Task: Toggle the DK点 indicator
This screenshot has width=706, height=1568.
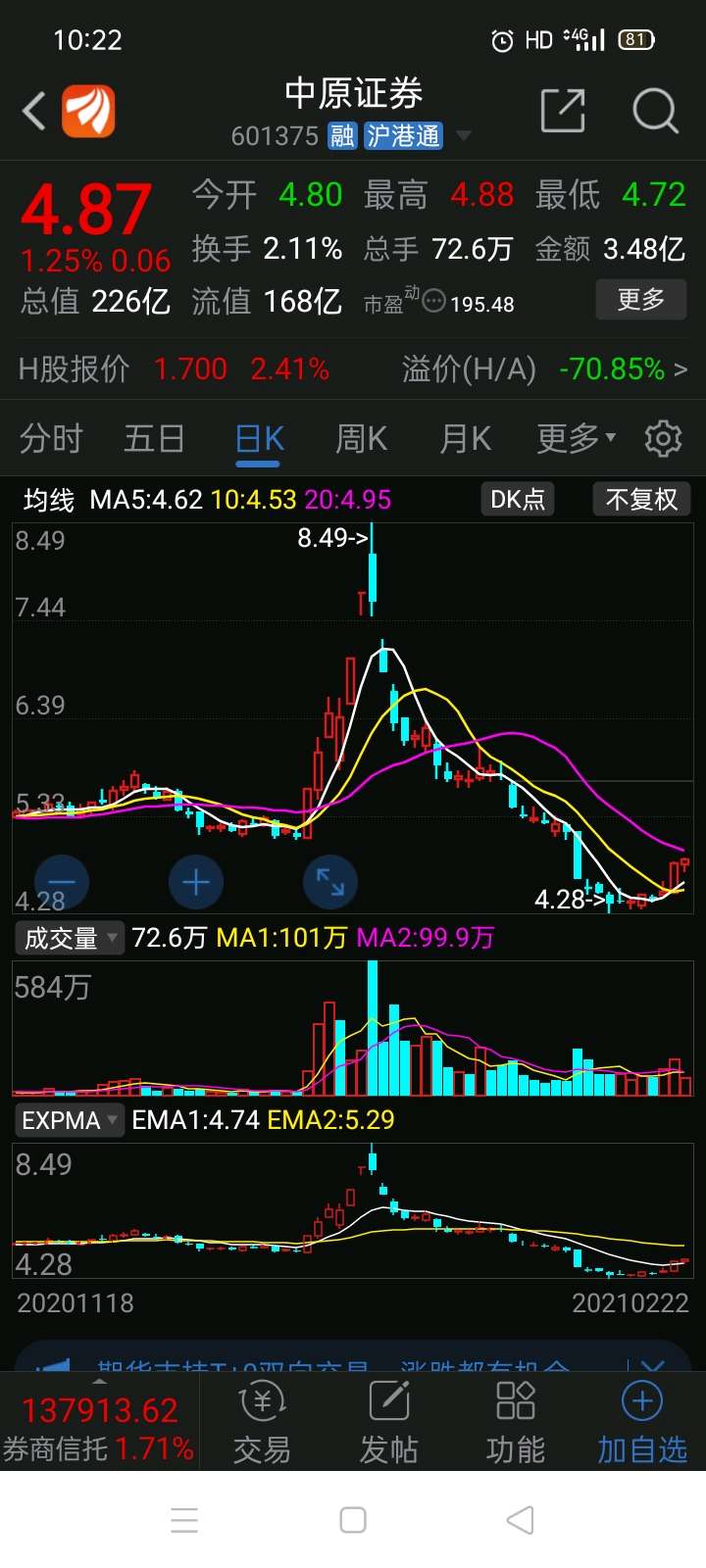Action: pyautogui.click(x=517, y=499)
